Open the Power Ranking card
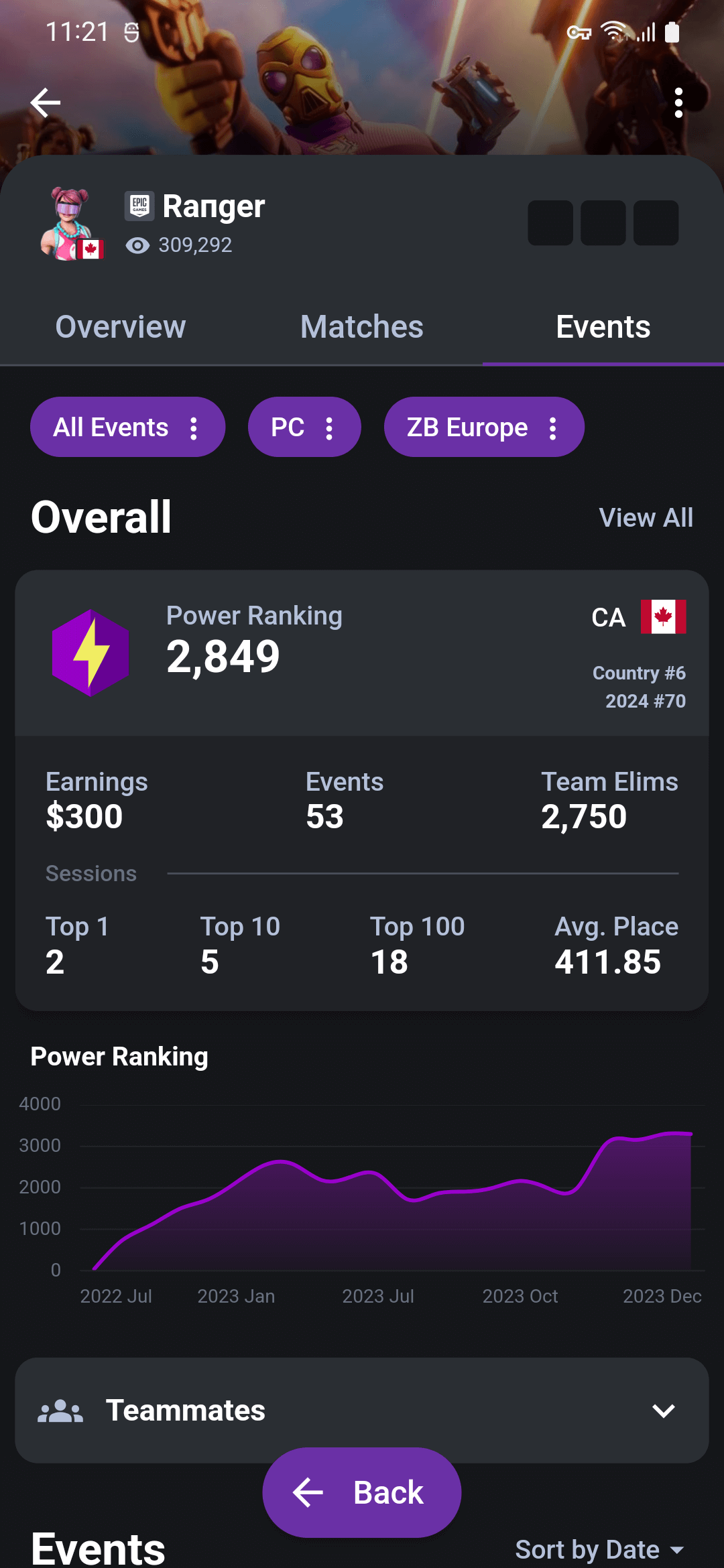 (x=362, y=653)
